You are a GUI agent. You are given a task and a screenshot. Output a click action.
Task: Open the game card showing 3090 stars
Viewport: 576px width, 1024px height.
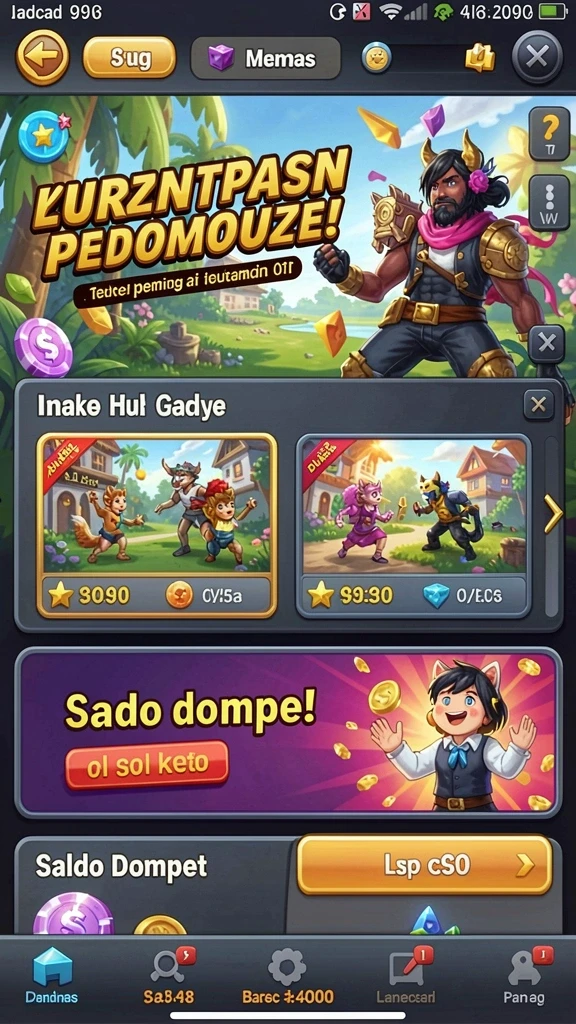click(x=157, y=525)
